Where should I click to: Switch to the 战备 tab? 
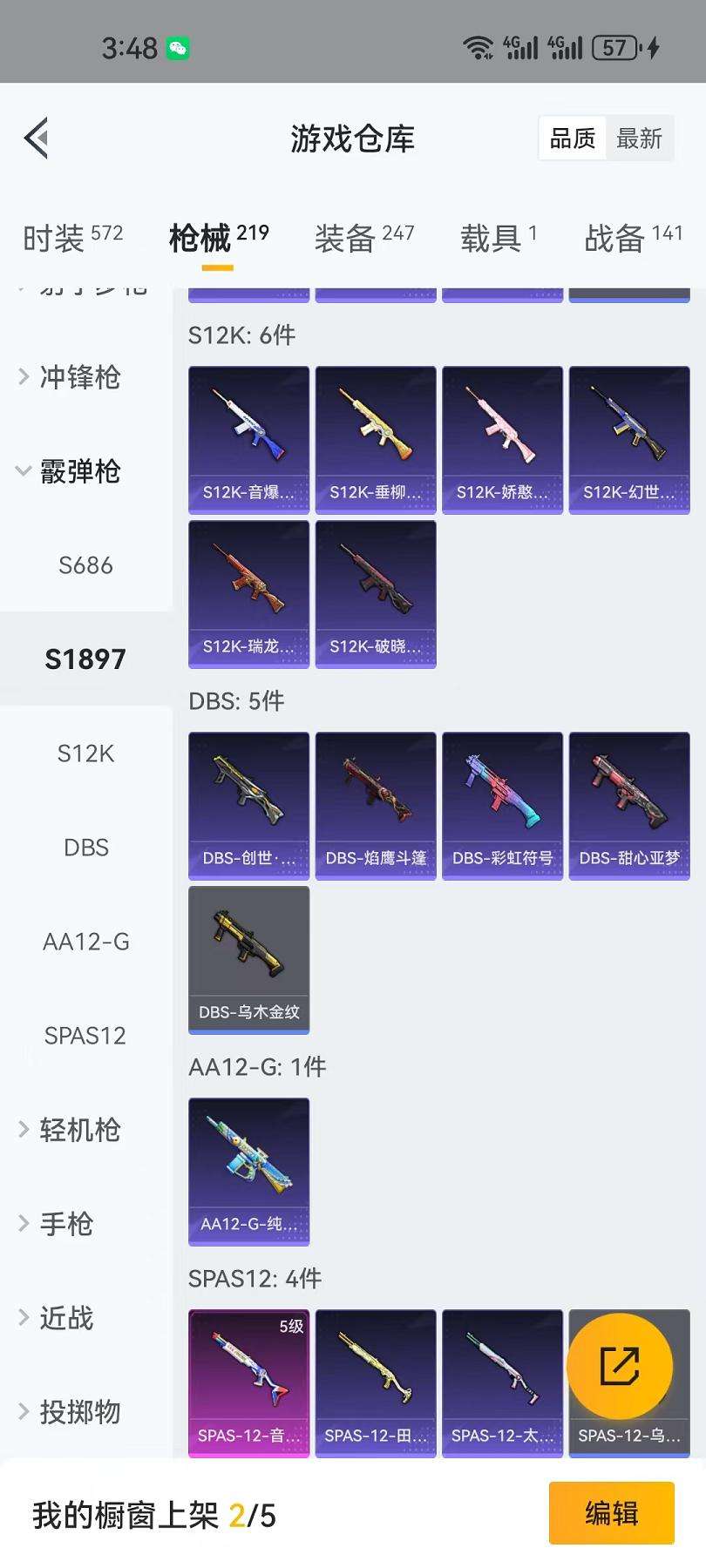(x=633, y=237)
